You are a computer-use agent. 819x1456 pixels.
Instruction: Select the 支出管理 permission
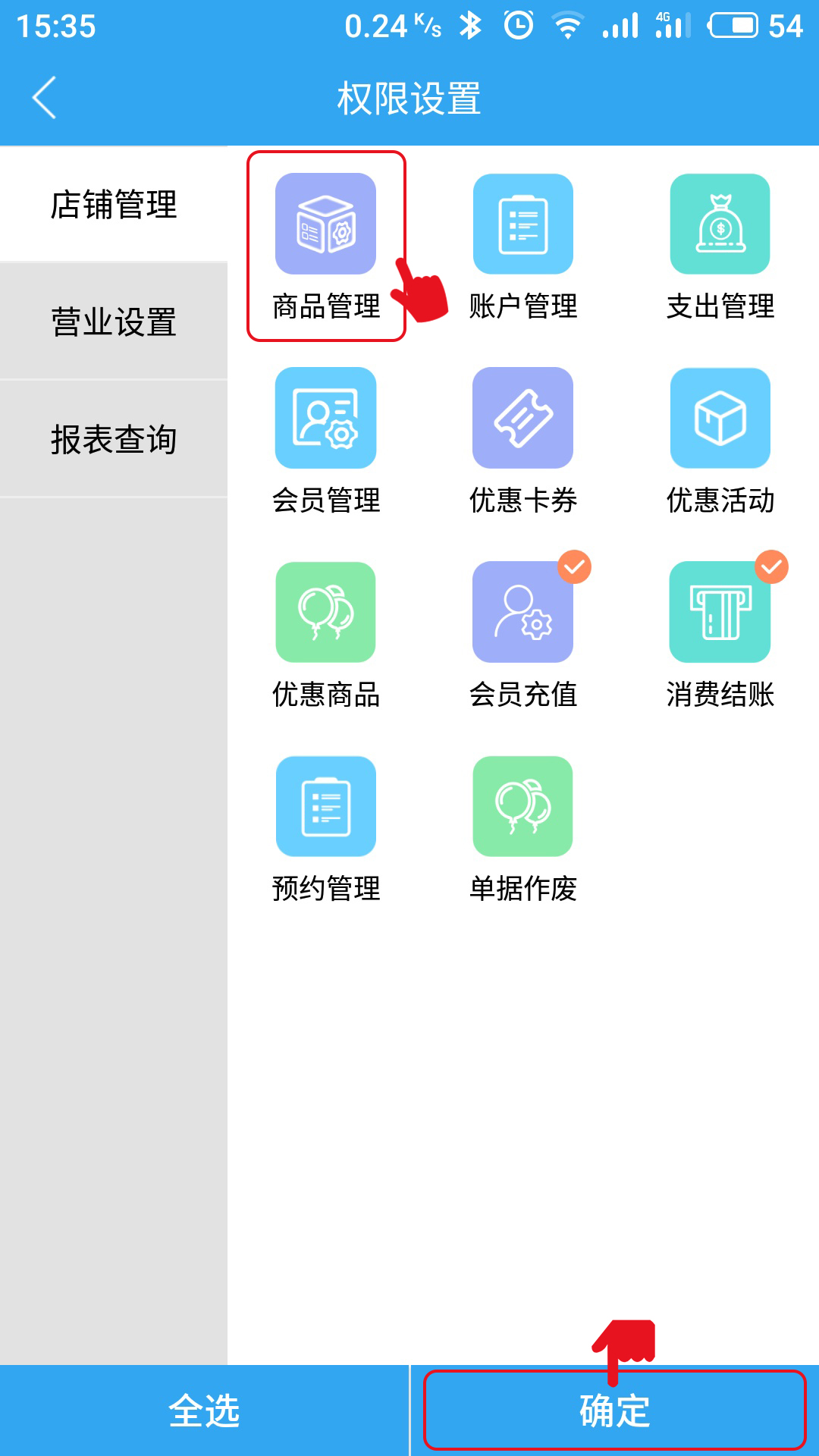(x=720, y=246)
